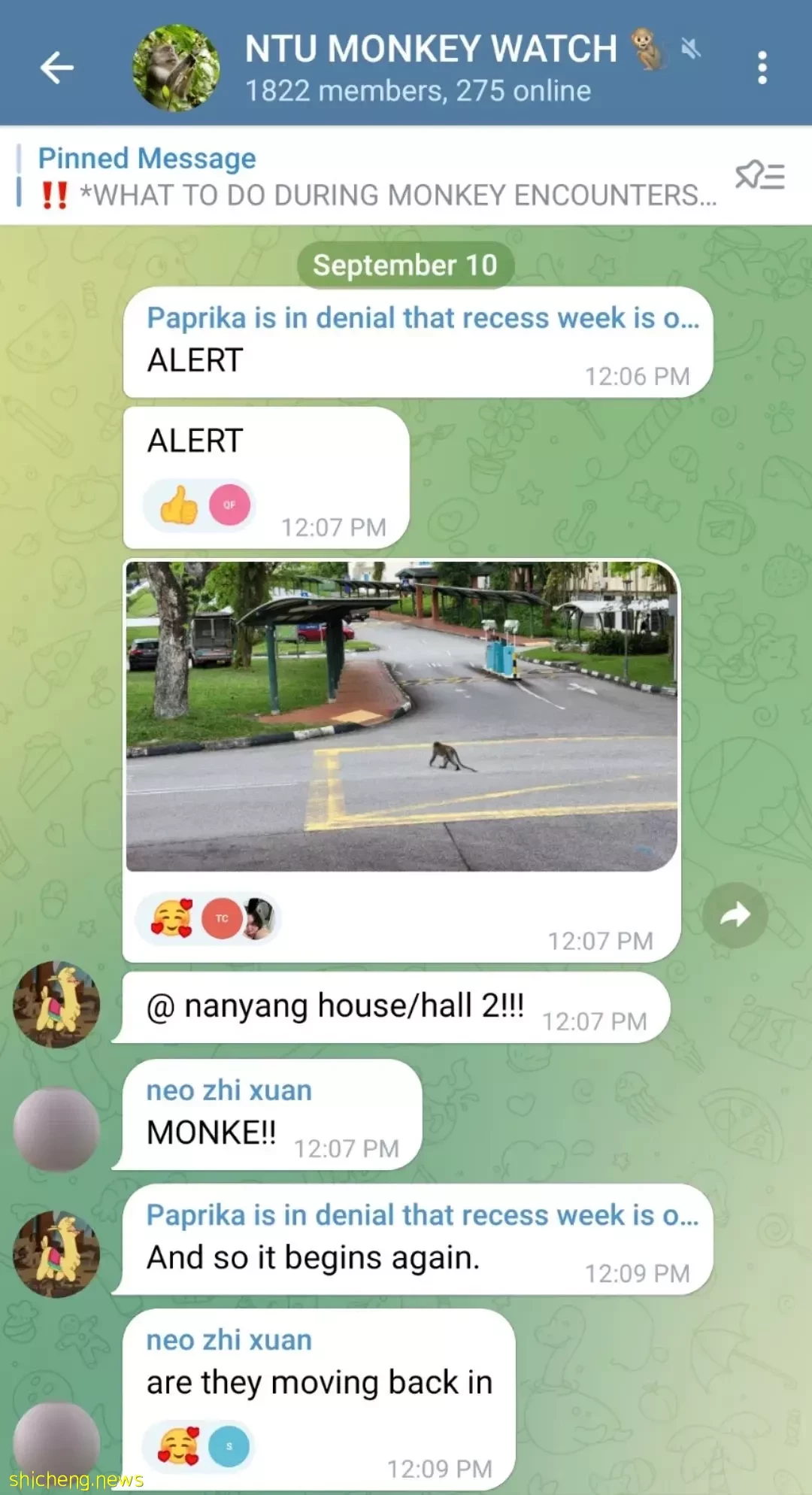812x1495 pixels.
Task: Open the monkey photo in full view
Action: [401, 716]
